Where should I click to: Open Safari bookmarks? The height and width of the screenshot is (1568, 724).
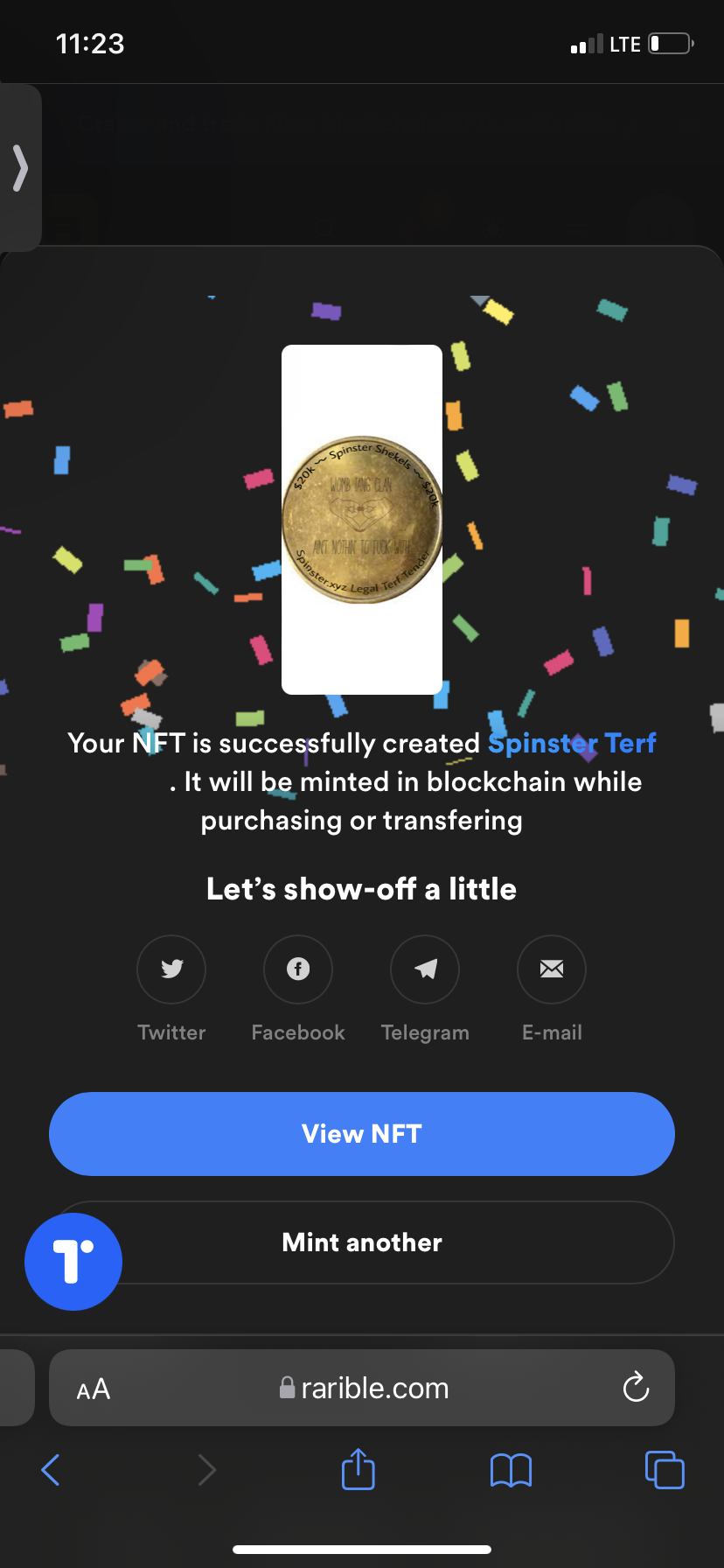tap(512, 1470)
